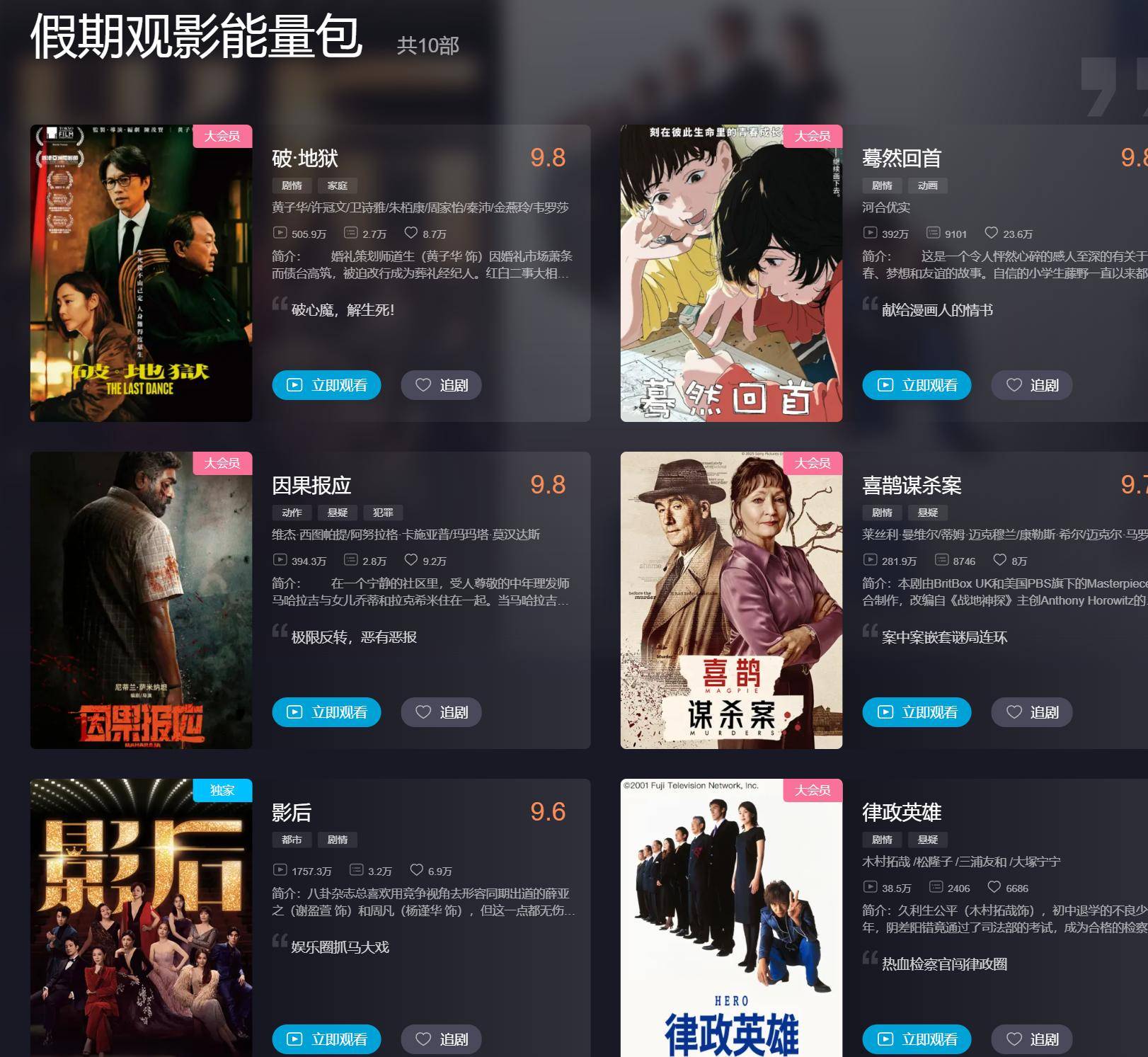Screen dimensions: 1148x1057
Task: Open the 破·地狱 poster
Action: click(x=141, y=273)
